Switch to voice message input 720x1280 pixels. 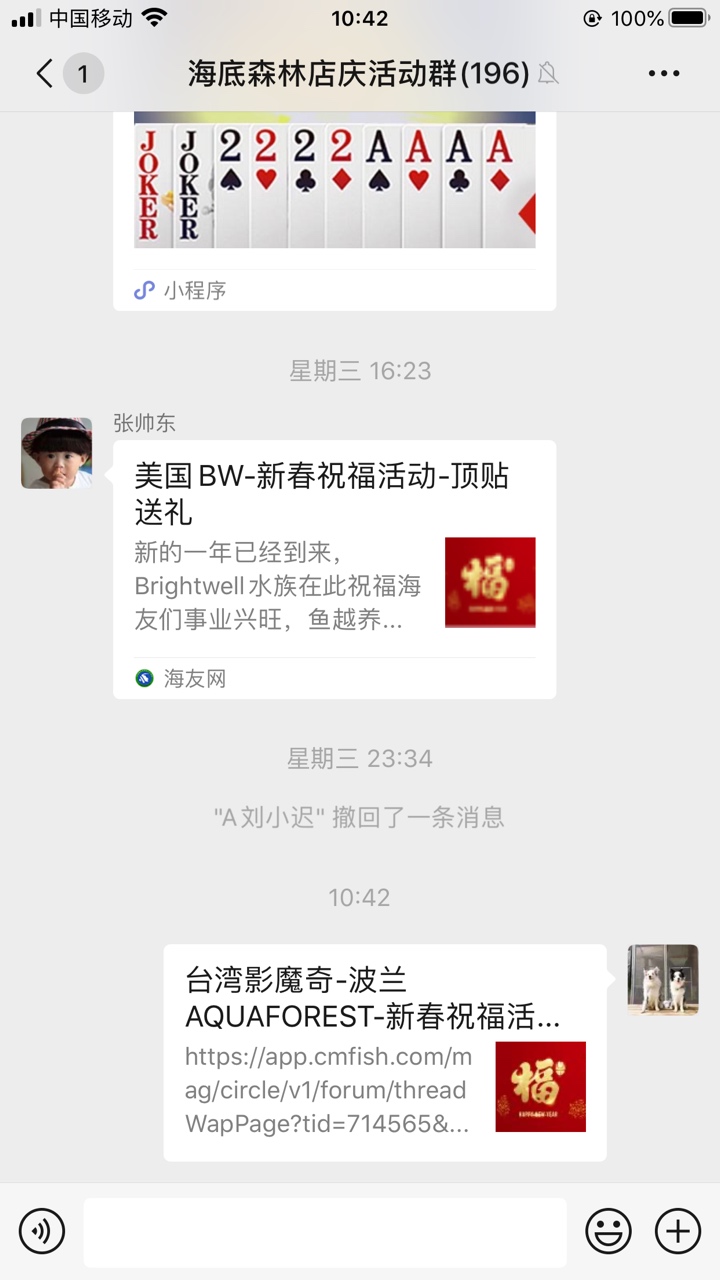[42, 1231]
